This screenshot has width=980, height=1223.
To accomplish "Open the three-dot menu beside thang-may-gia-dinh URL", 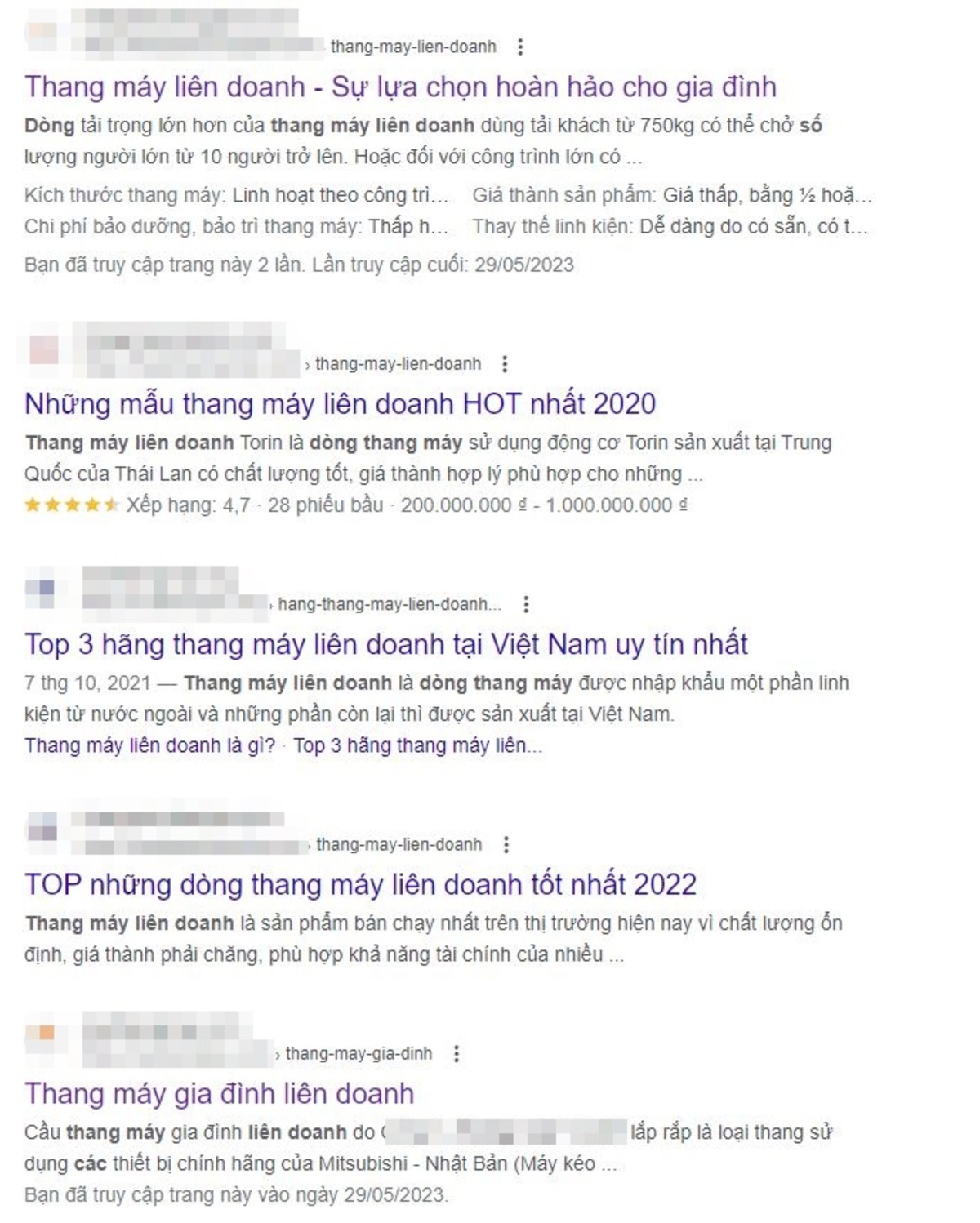I will pyautogui.click(x=457, y=1054).
